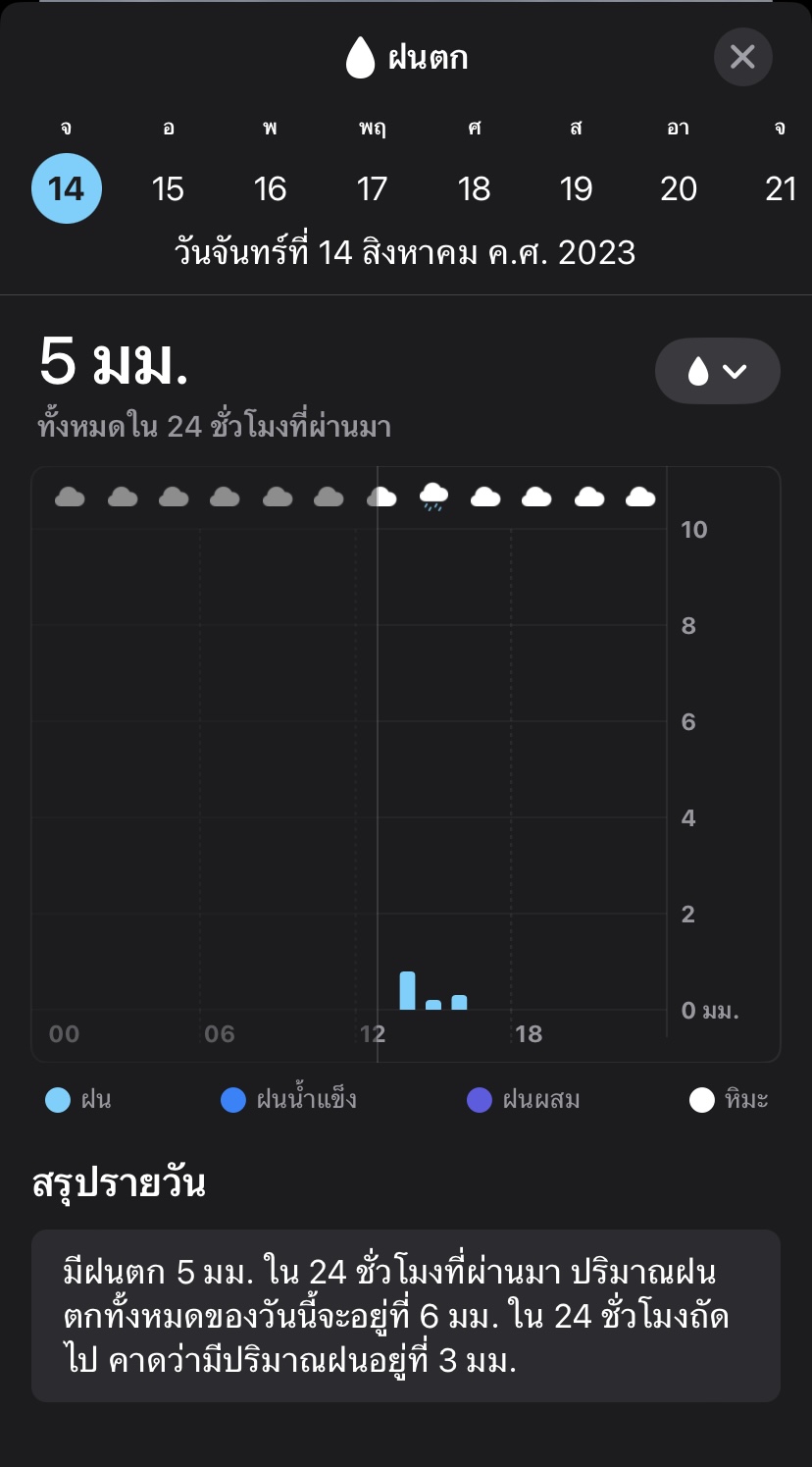Select Thursday the 17th
Screen dimensions: 812x1467
[373, 188]
